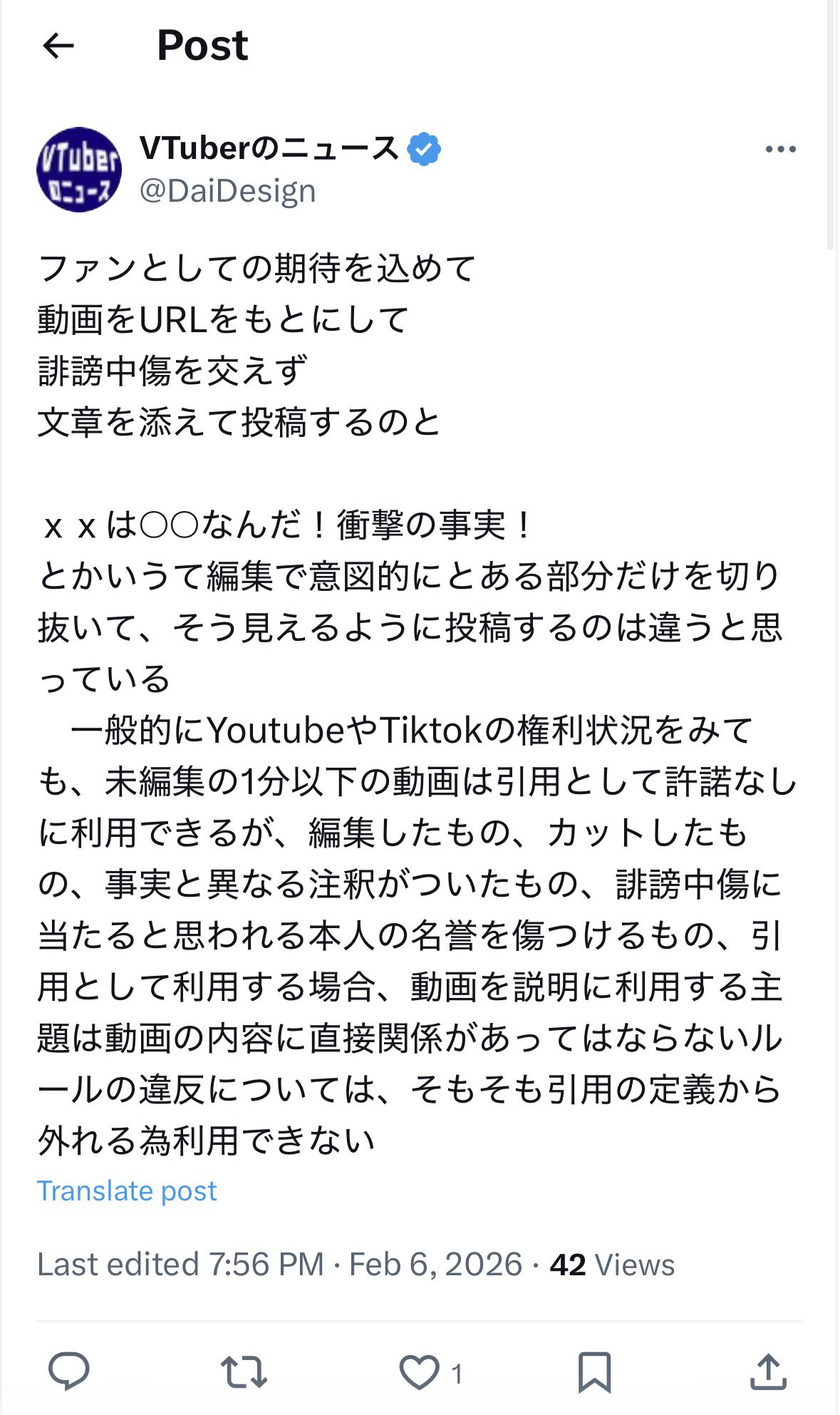840x1415 pixels.
Task: View the @DaiDesign account handle
Action: click(x=228, y=191)
